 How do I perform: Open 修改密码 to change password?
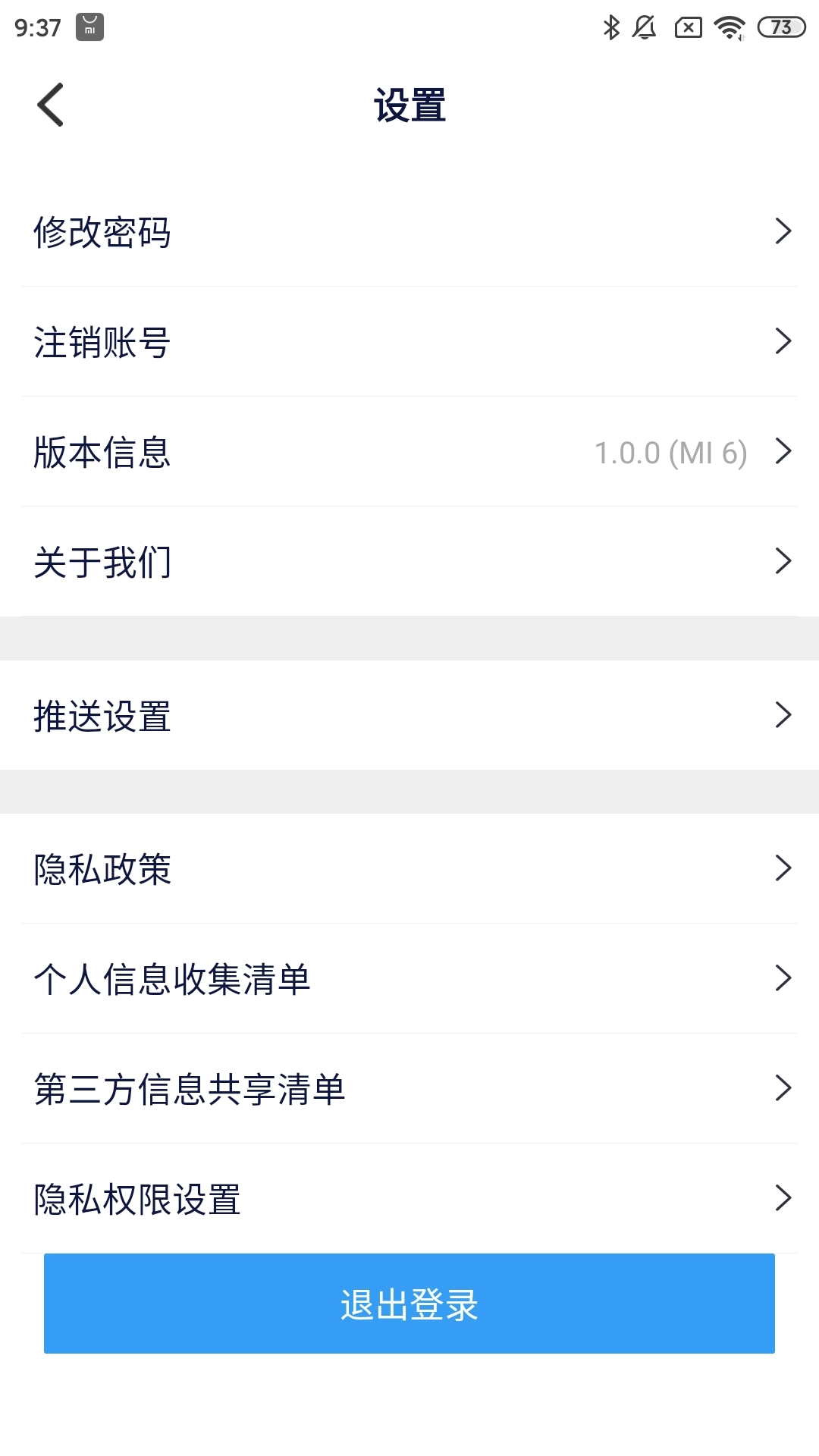[x=409, y=231]
